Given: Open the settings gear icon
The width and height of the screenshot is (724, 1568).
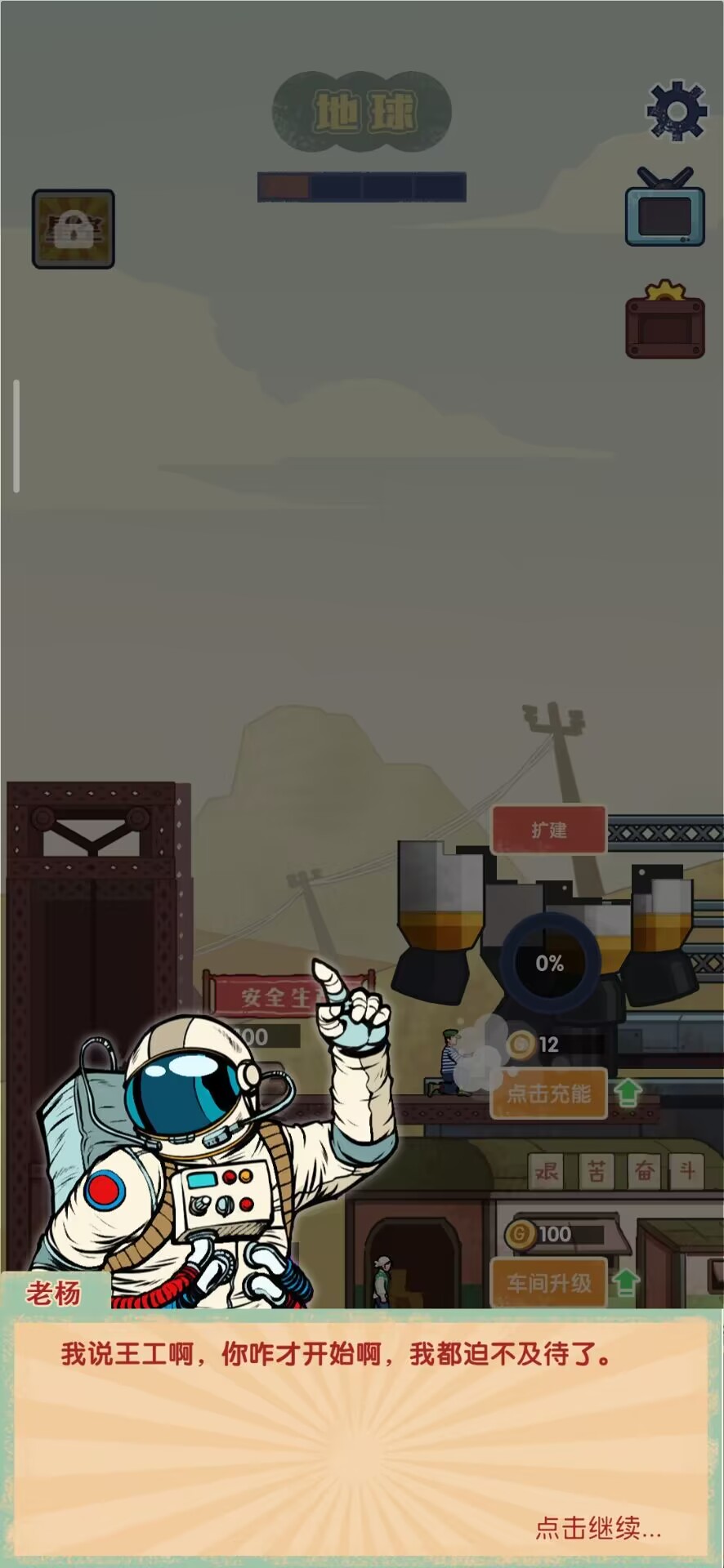Looking at the screenshot, I should click(x=677, y=111).
